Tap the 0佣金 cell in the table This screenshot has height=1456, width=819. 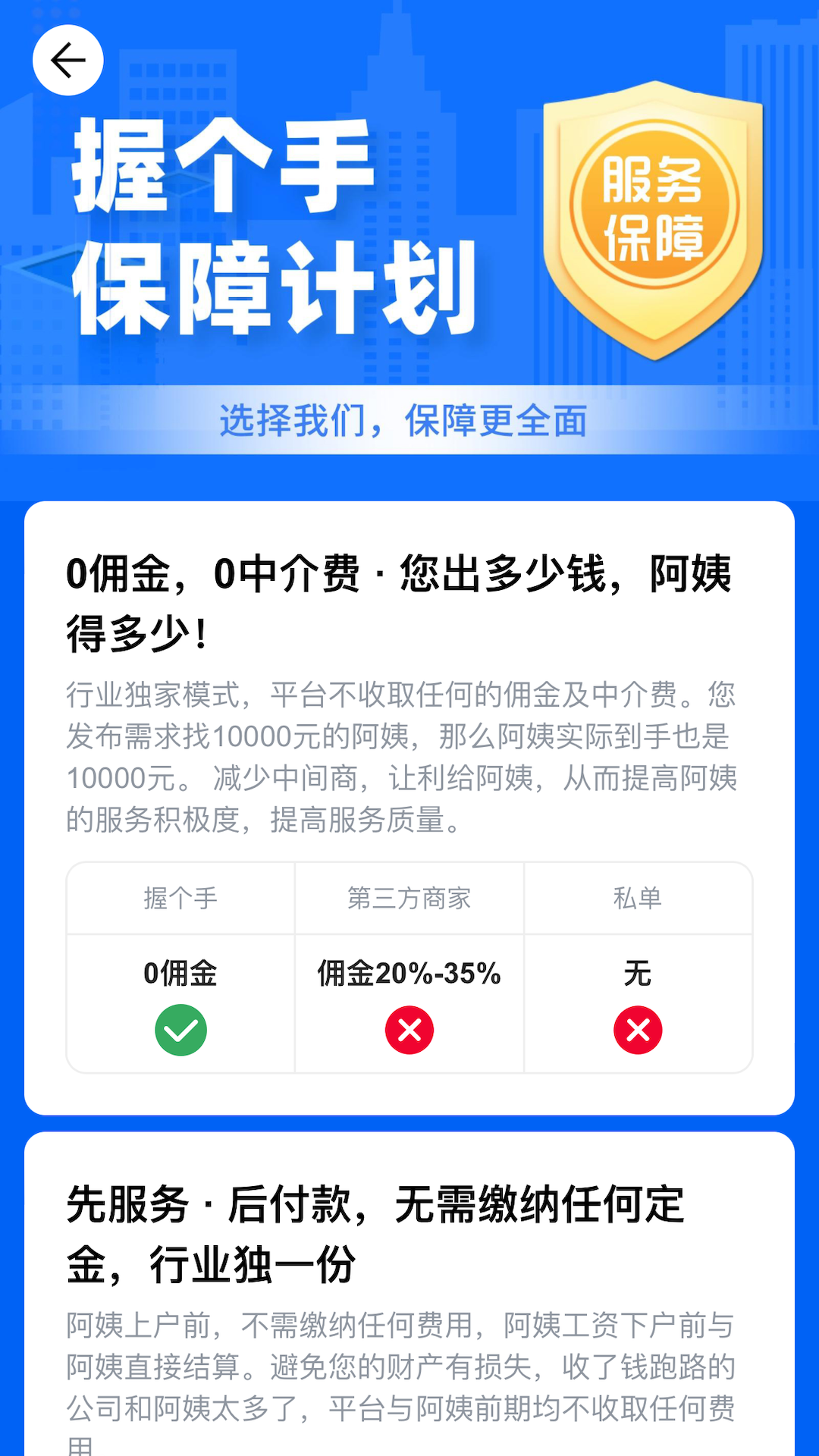tap(180, 974)
